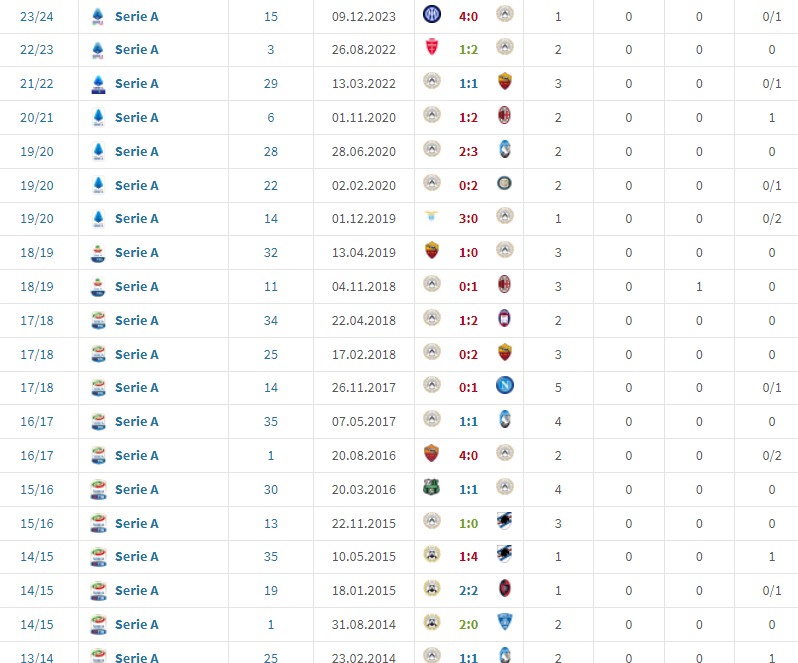Open matchday 6 in the 01.11.2020 row
798x663 pixels.
271,117
